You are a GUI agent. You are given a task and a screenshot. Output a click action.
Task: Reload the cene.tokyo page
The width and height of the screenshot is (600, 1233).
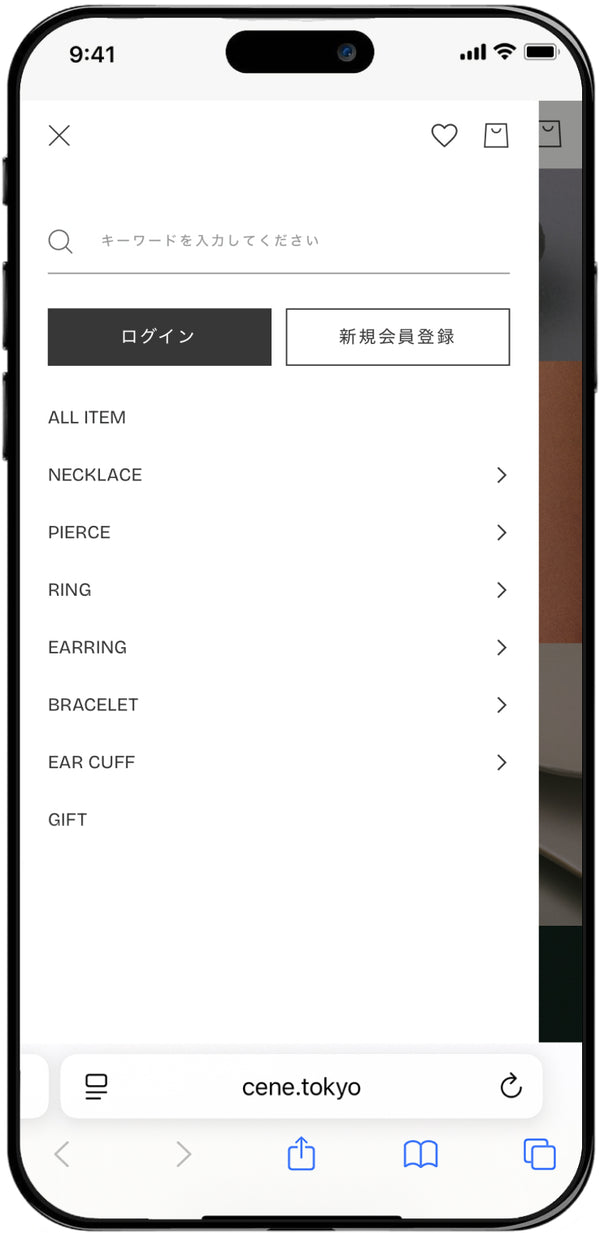point(511,1086)
